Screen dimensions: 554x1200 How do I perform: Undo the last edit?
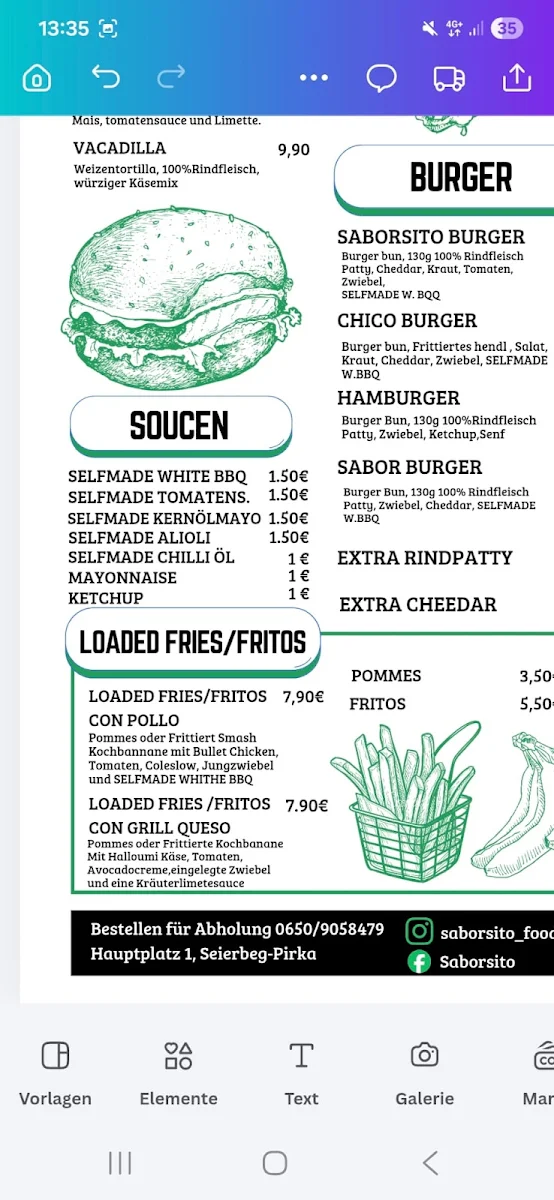coord(105,76)
